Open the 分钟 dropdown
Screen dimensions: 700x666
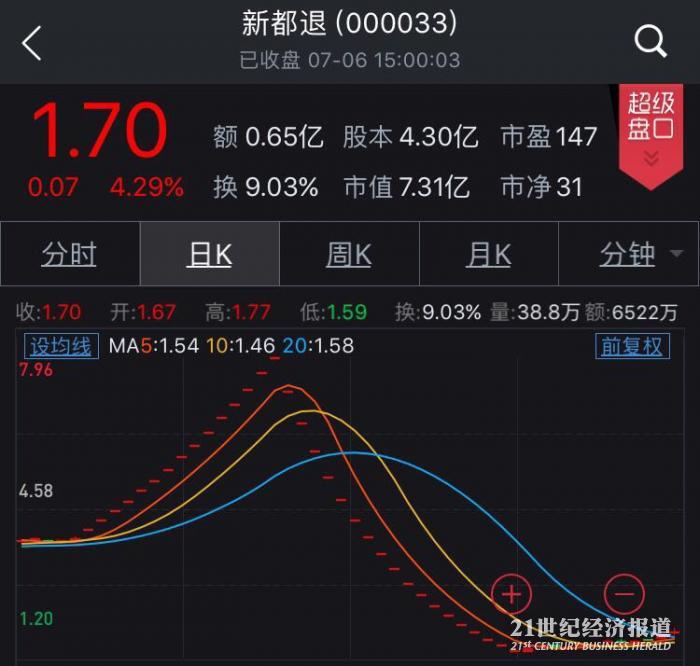[x=640, y=255]
